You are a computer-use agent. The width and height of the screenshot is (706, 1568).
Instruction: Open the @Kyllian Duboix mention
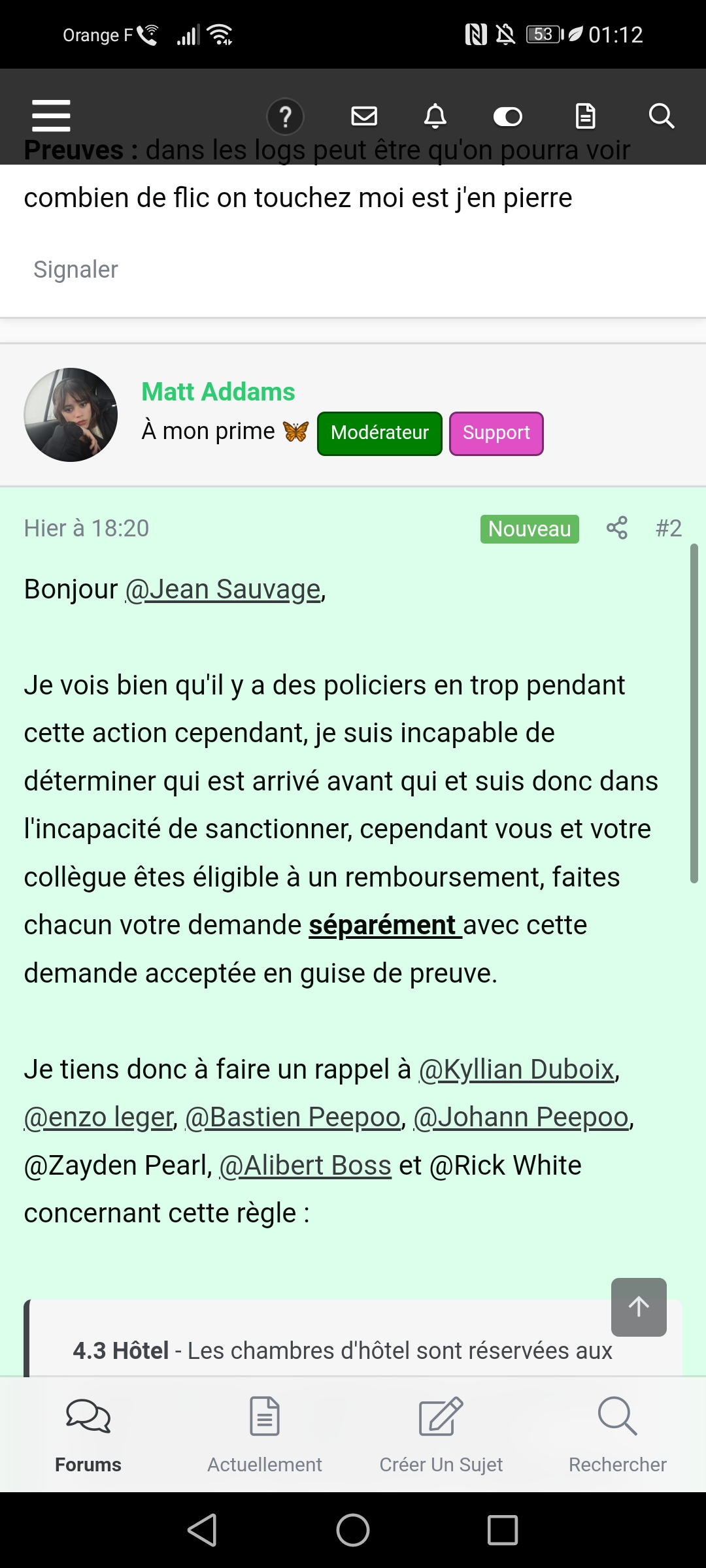pos(516,1070)
